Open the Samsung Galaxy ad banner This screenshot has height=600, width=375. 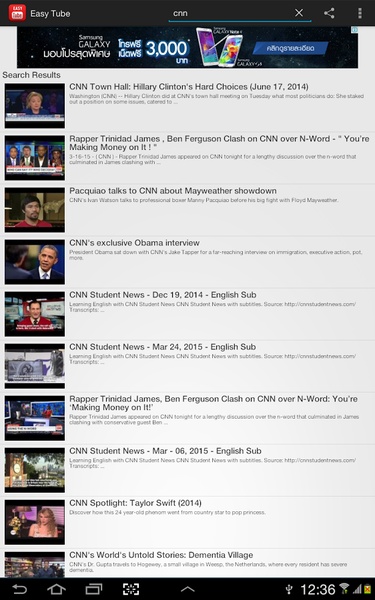click(x=188, y=47)
